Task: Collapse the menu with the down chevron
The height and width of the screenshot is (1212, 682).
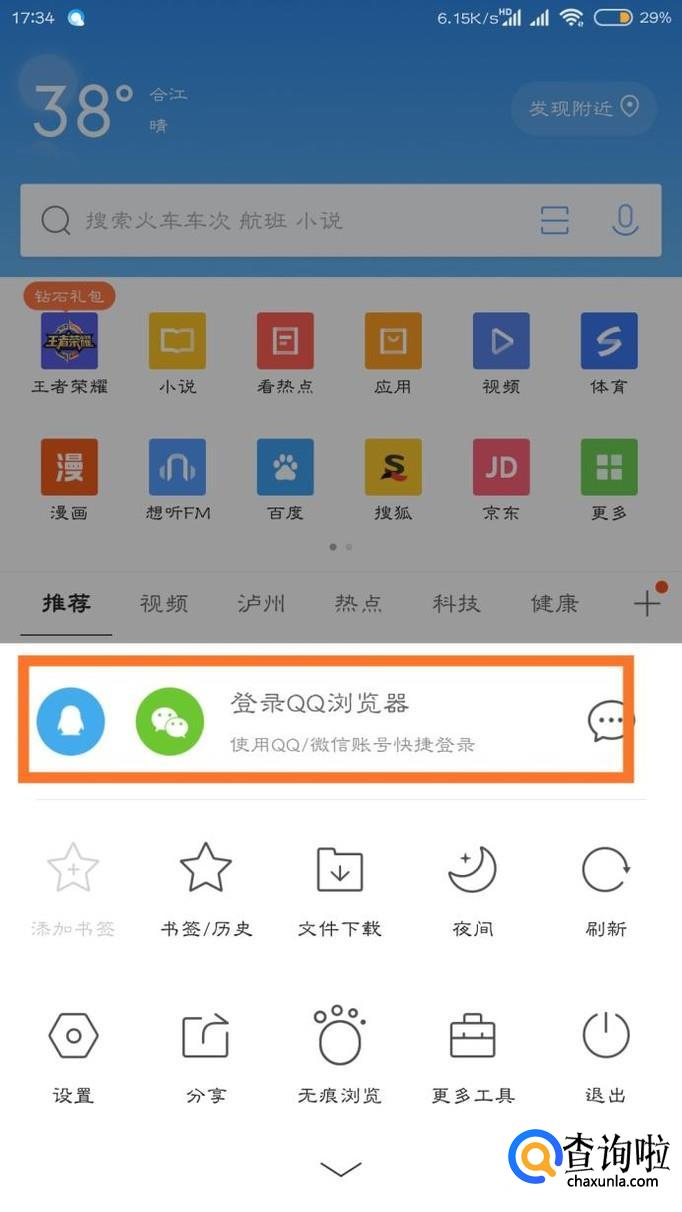Action: pos(341,1169)
